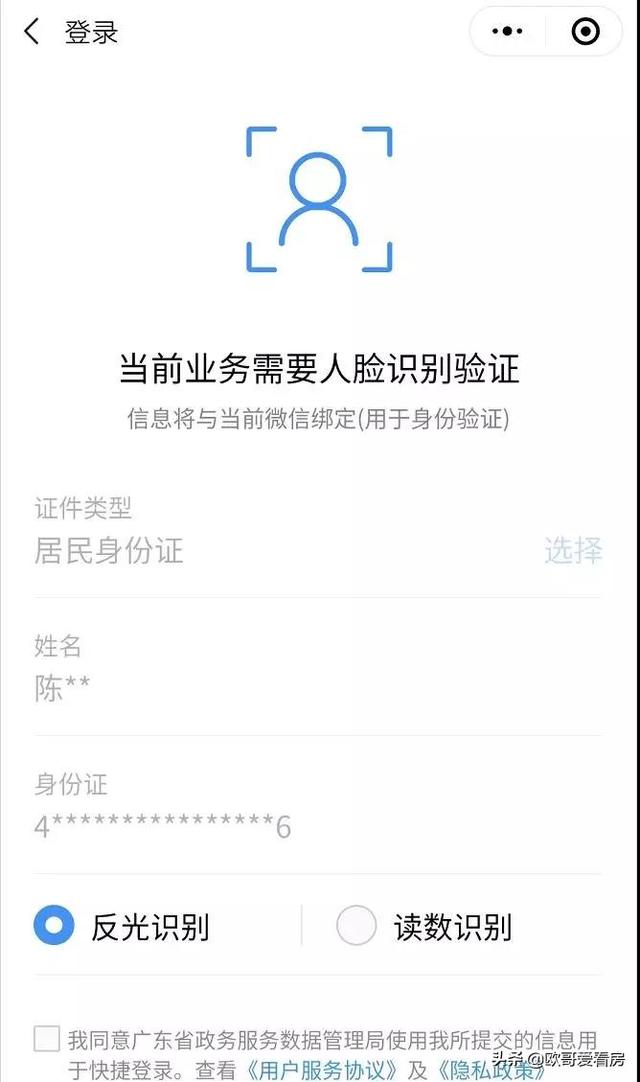Open the 《用户服务协议》 link

point(322,1070)
